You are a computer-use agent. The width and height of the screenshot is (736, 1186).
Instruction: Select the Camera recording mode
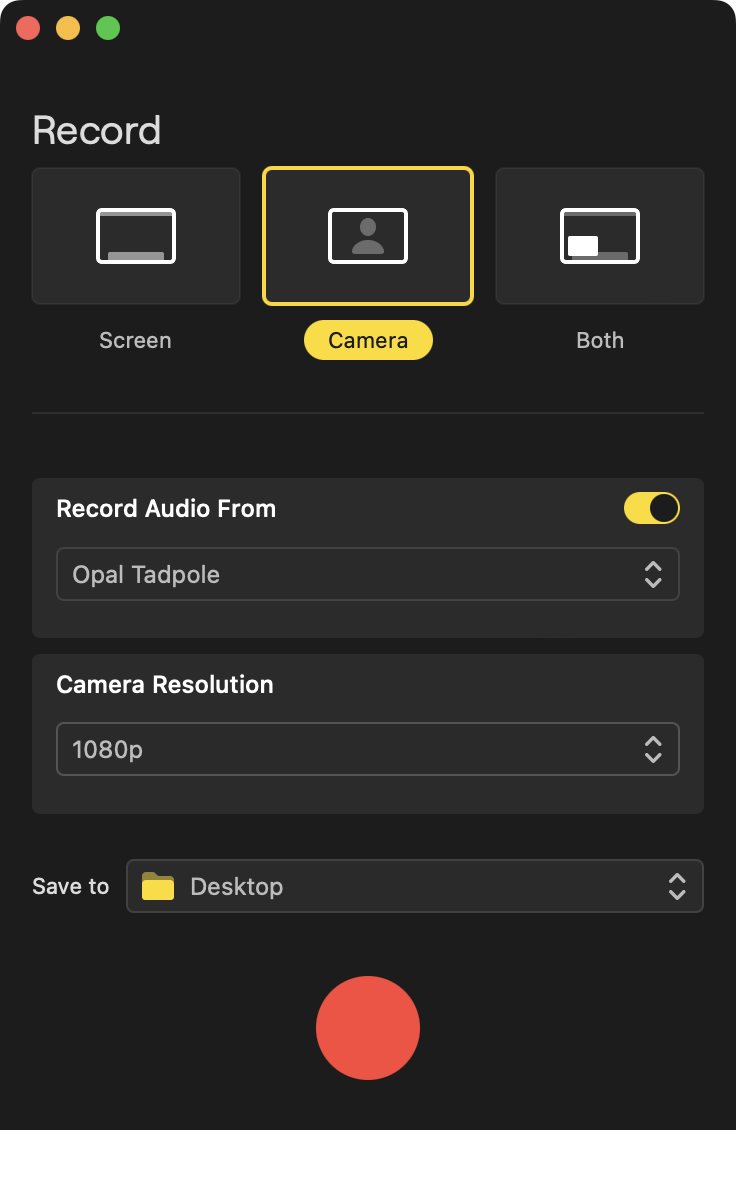pyautogui.click(x=368, y=236)
